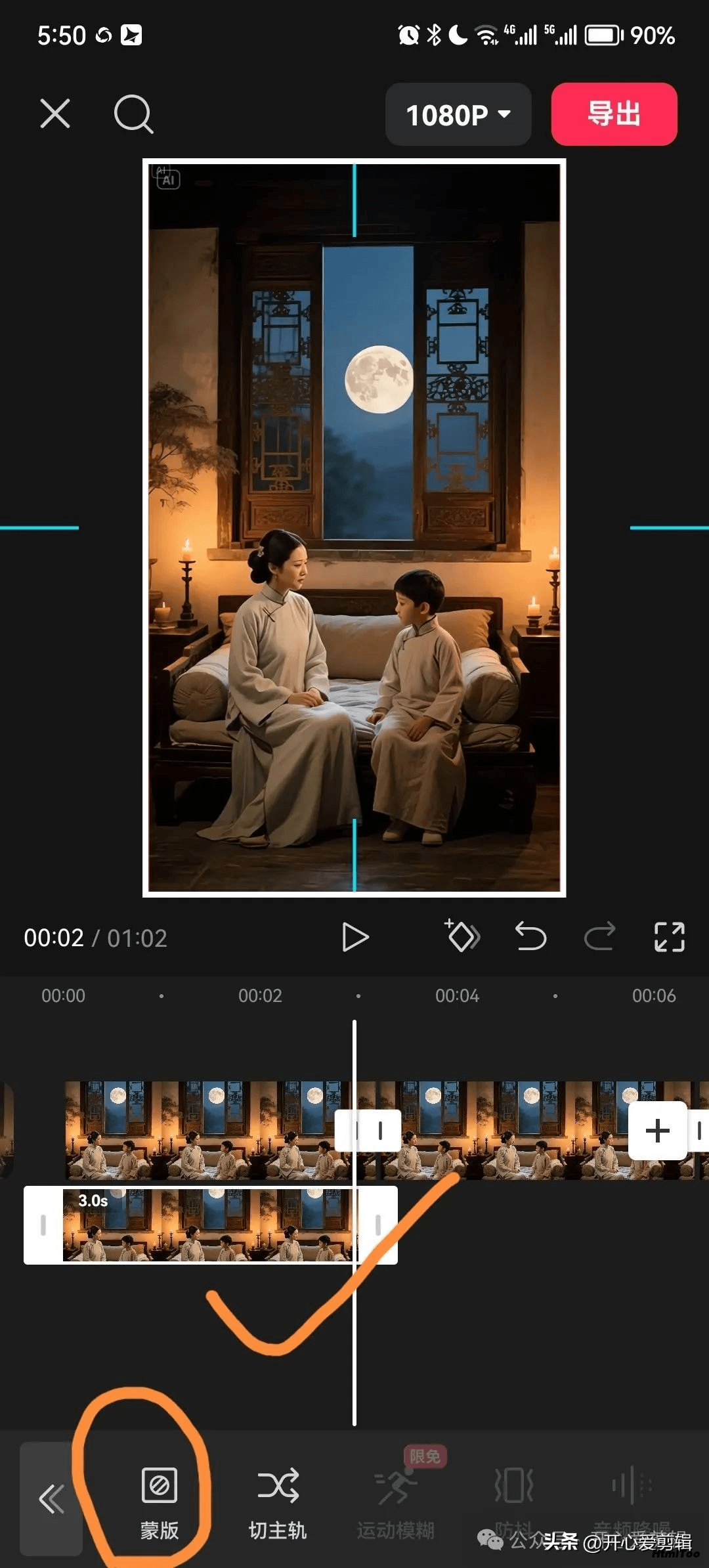
Task: Redo the last undone edit
Action: click(x=599, y=936)
